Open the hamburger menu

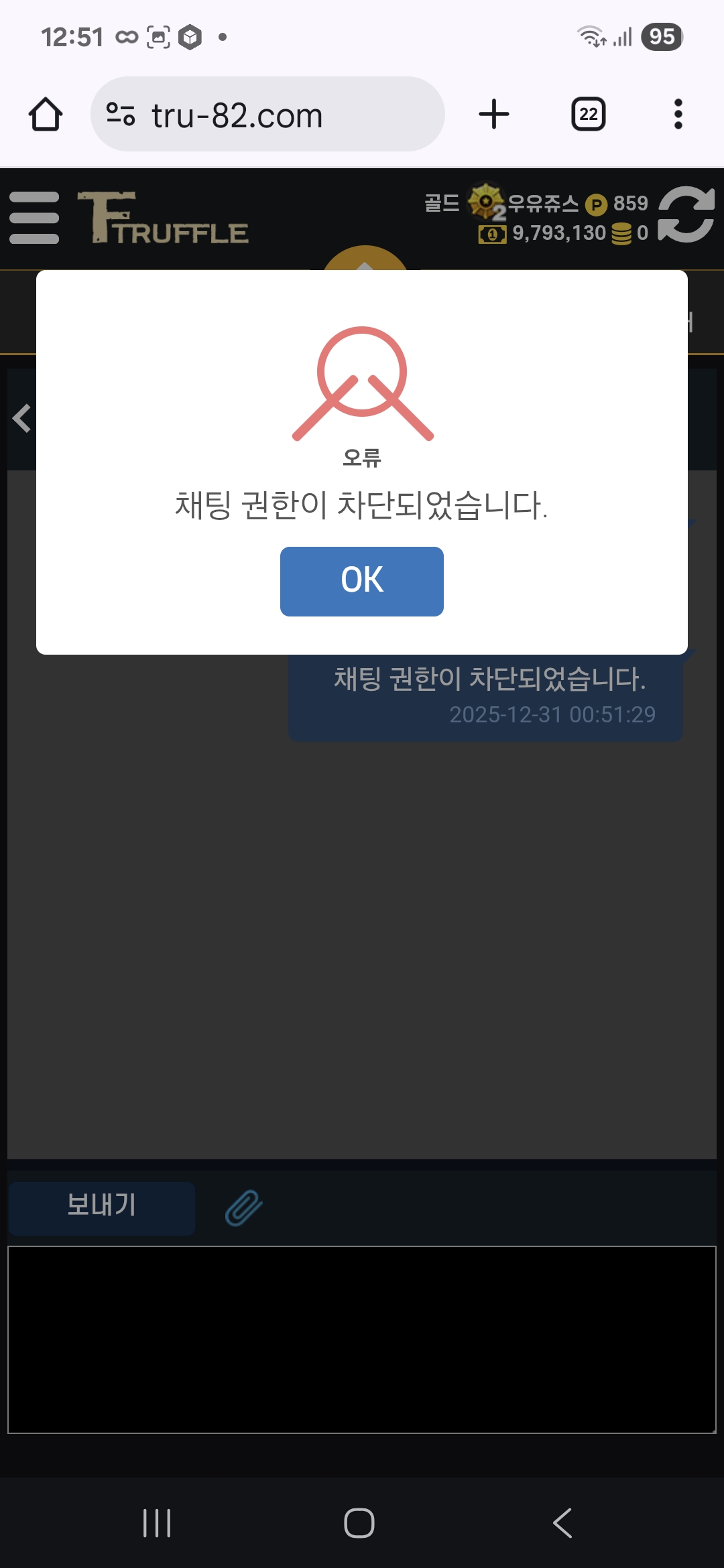point(34,218)
